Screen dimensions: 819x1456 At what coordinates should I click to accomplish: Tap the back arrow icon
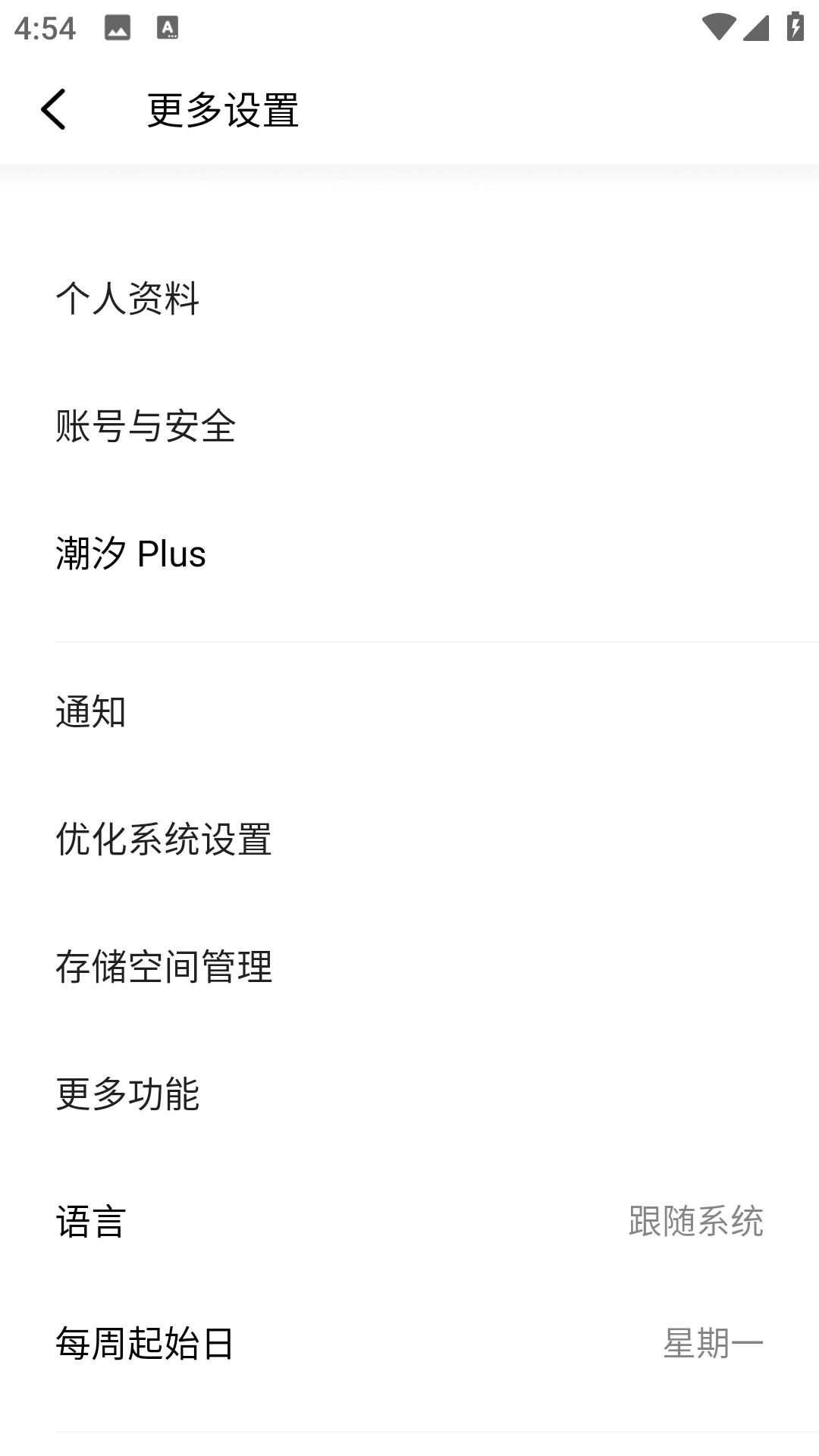(x=53, y=110)
